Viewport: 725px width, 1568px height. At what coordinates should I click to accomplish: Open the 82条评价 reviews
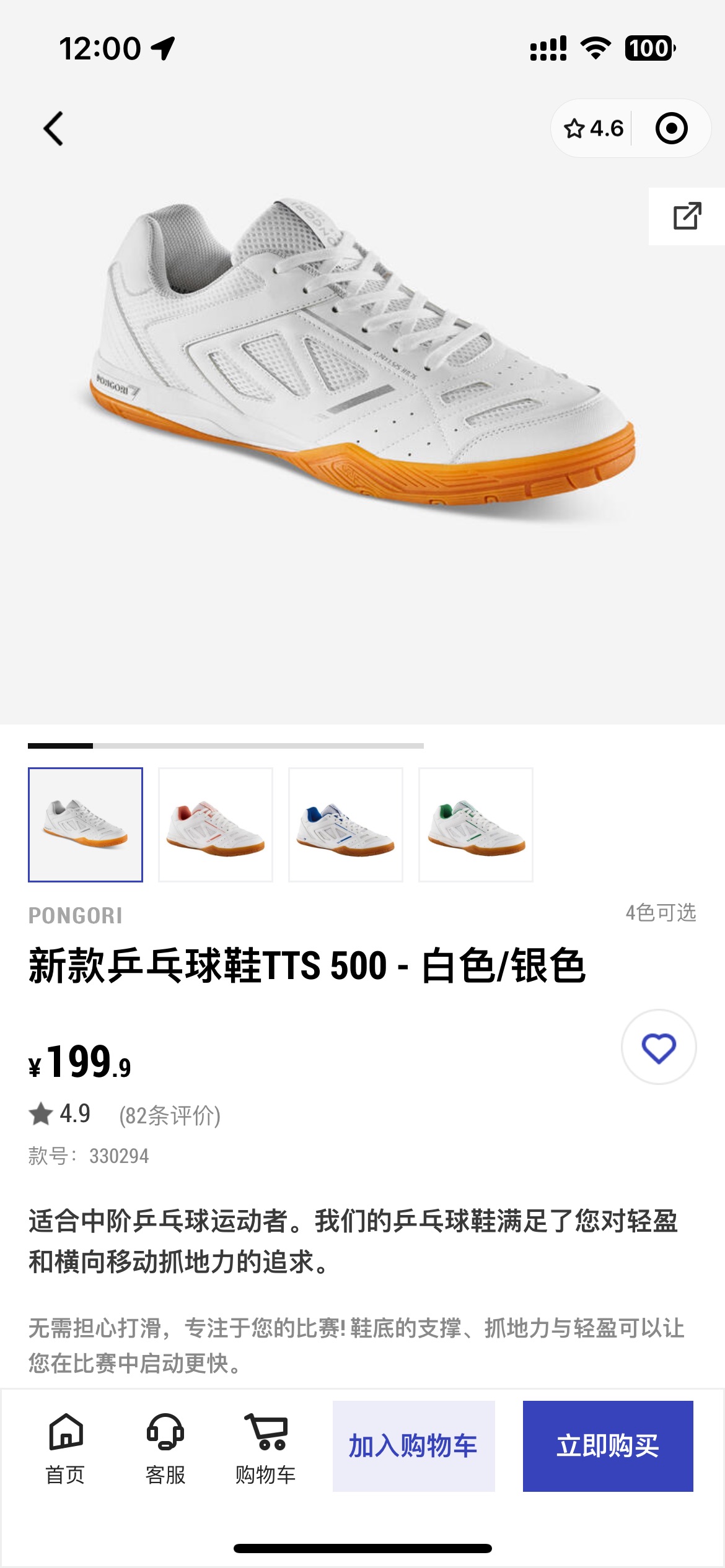point(170,1115)
